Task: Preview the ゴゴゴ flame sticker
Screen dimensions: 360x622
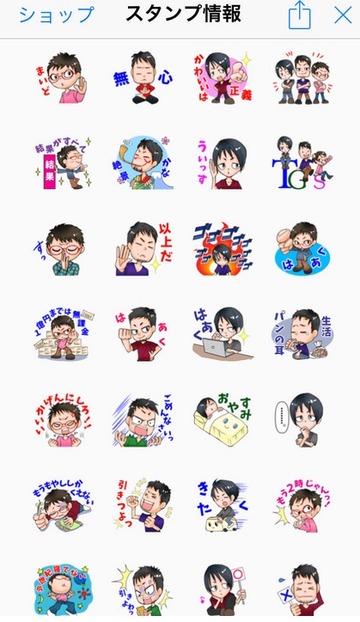Action: (x=223, y=249)
